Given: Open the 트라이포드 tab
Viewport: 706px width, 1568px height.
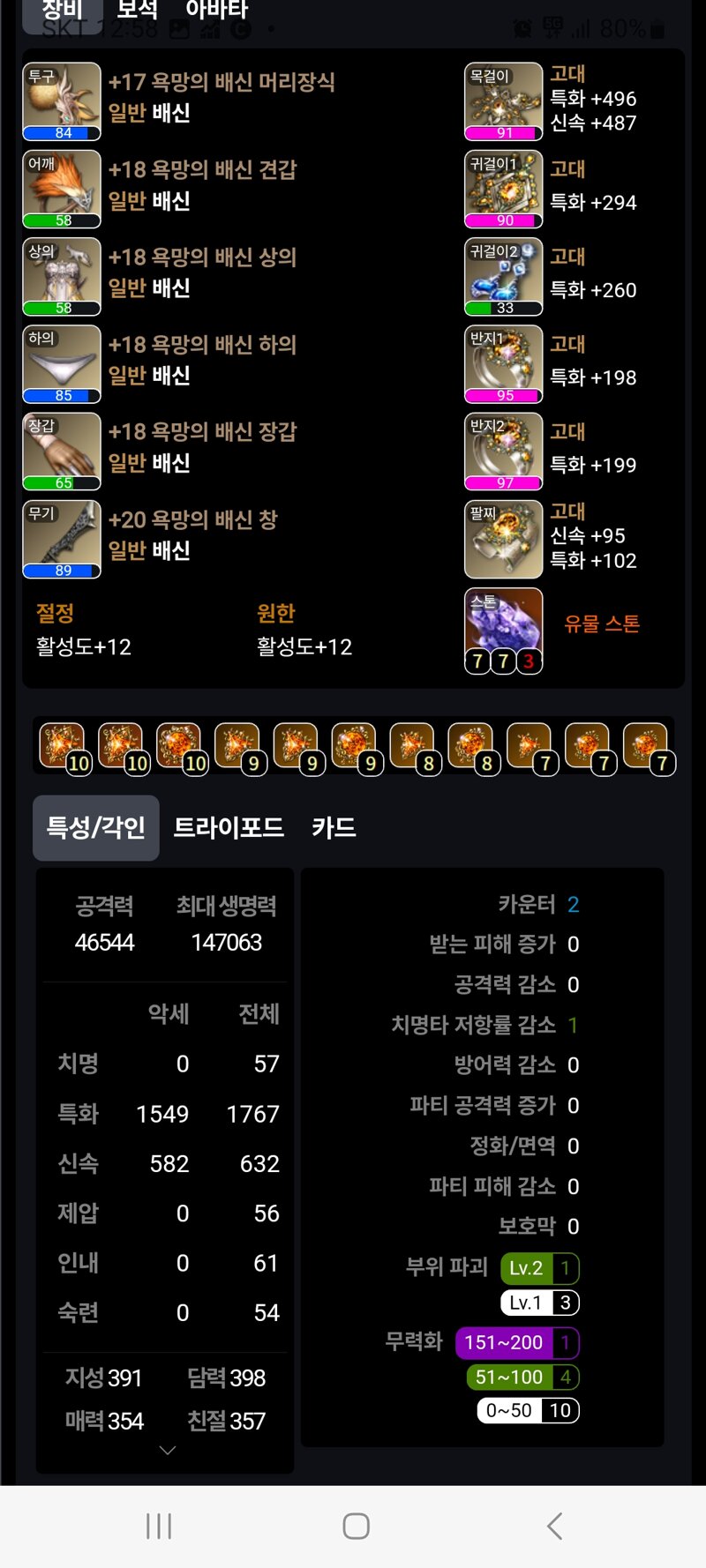Looking at the screenshot, I should 229,827.
